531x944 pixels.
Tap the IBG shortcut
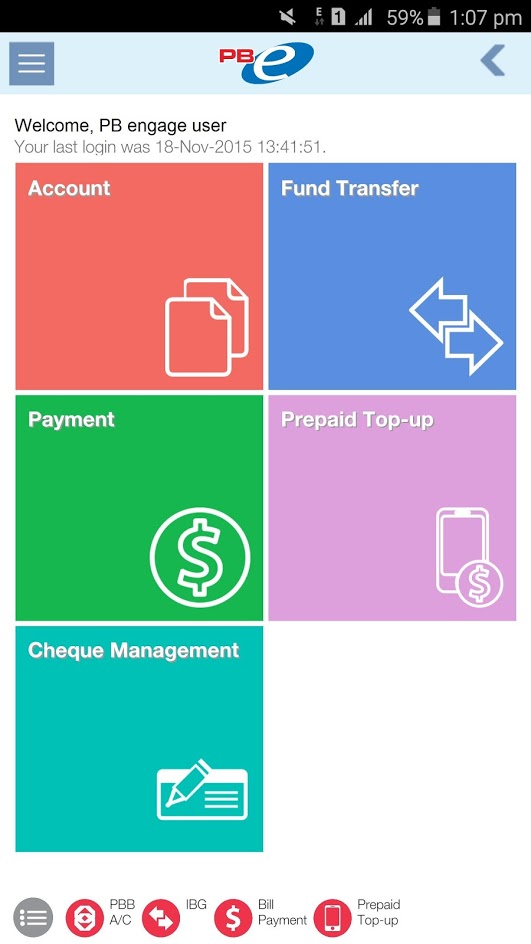coord(175,918)
